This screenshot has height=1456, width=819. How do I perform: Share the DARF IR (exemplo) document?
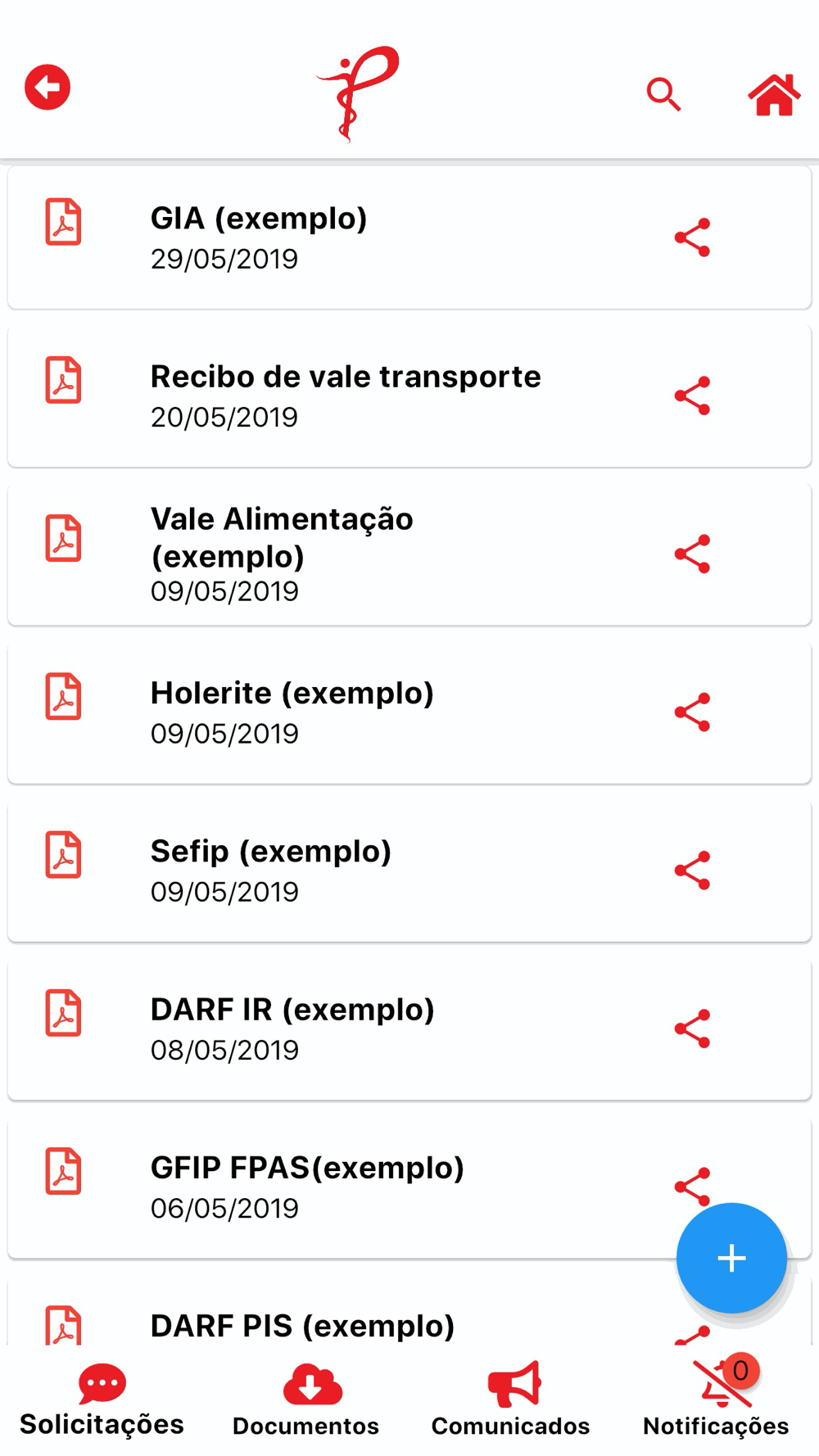coord(692,1028)
